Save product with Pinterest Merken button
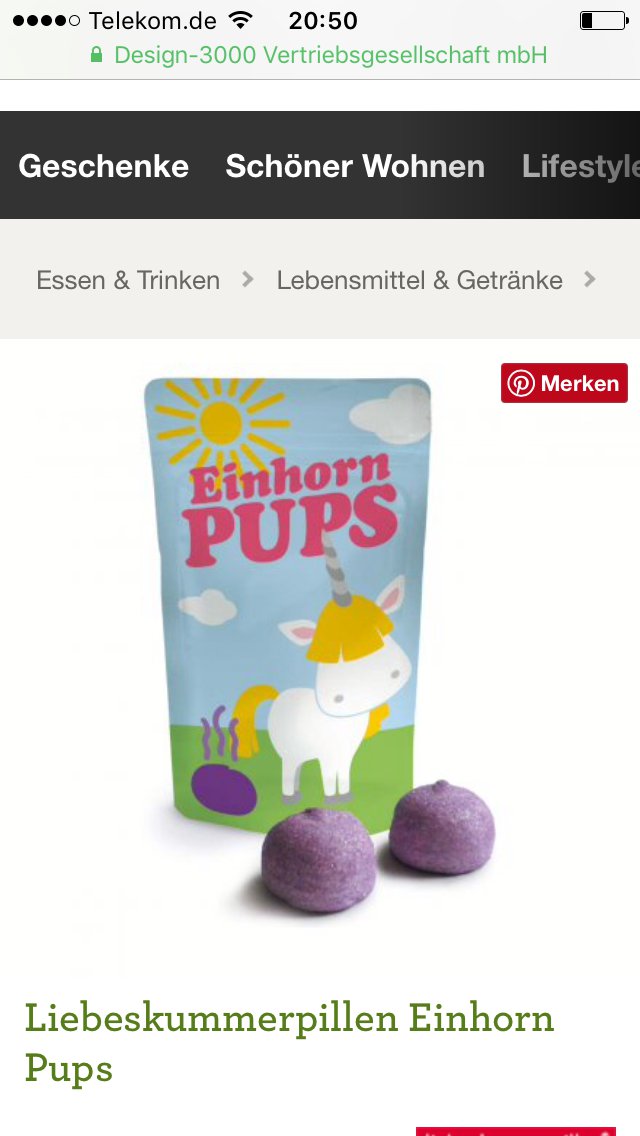 tap(564, 384)
